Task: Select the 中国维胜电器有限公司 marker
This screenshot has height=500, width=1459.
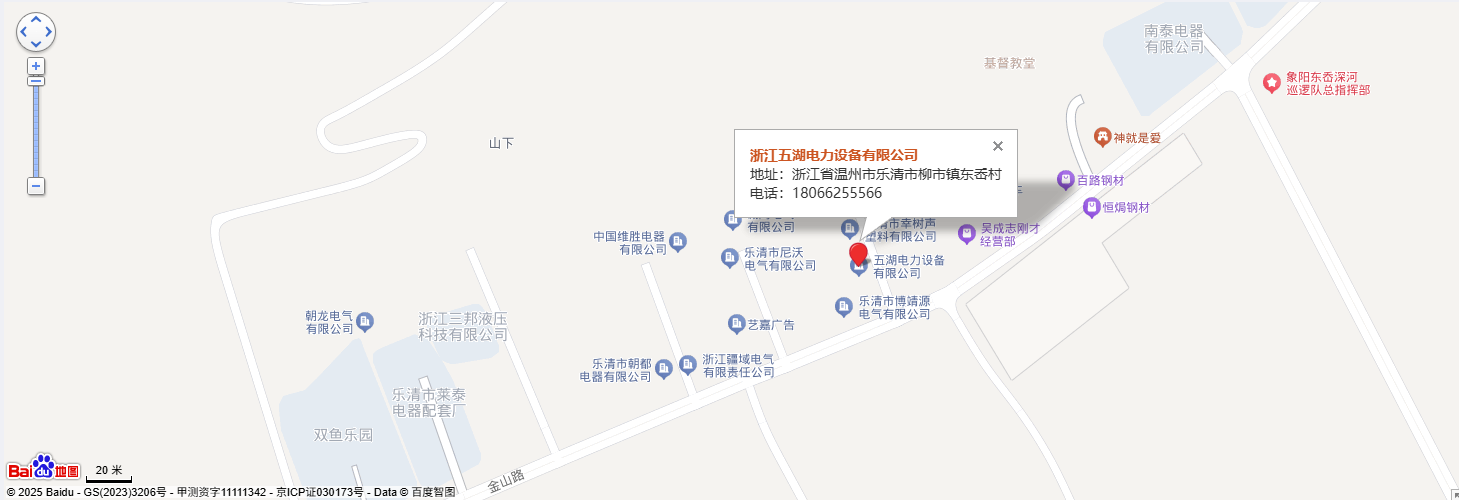Action: 677,241
